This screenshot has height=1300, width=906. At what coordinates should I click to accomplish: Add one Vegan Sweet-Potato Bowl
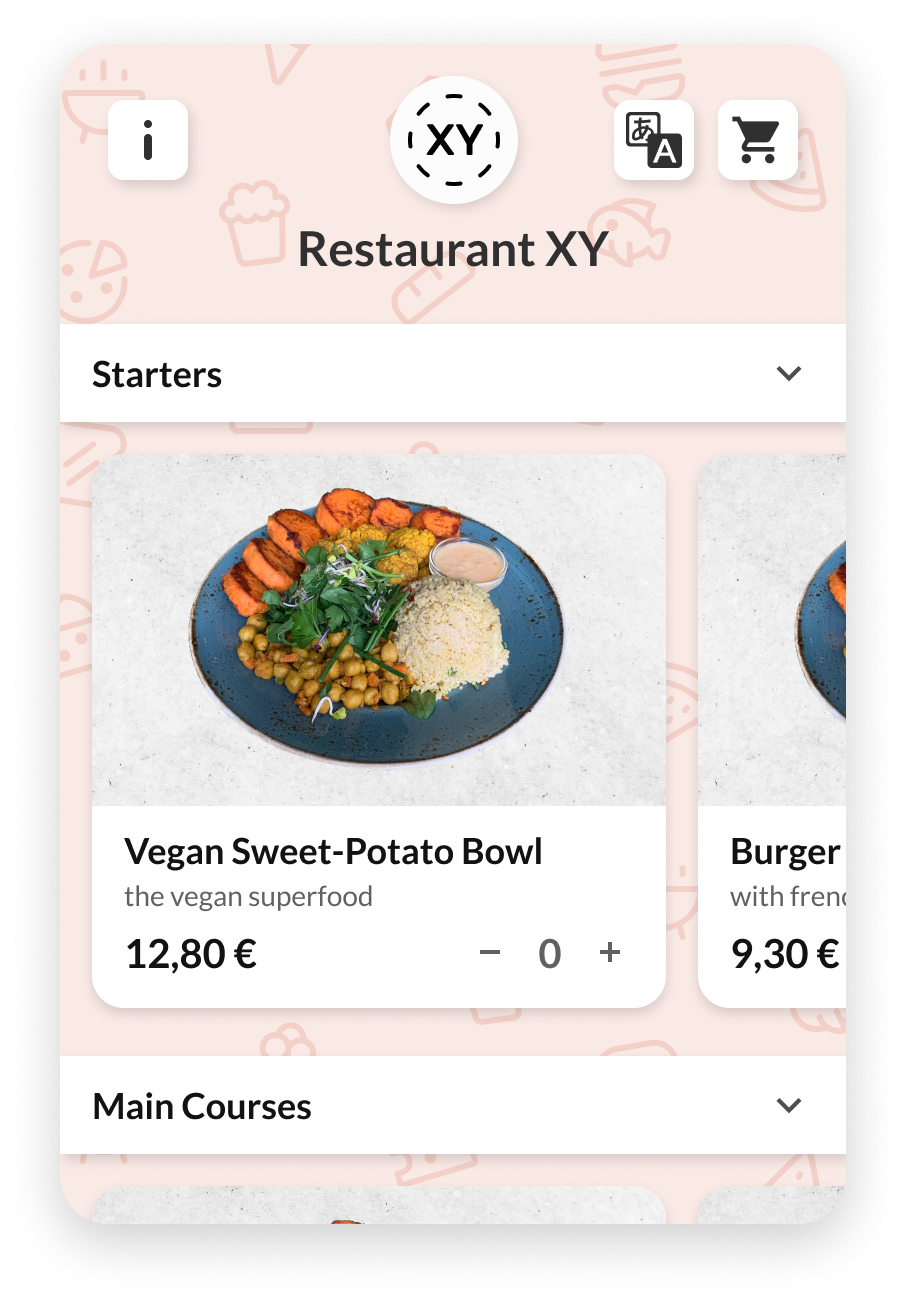(x=610, y=953)
